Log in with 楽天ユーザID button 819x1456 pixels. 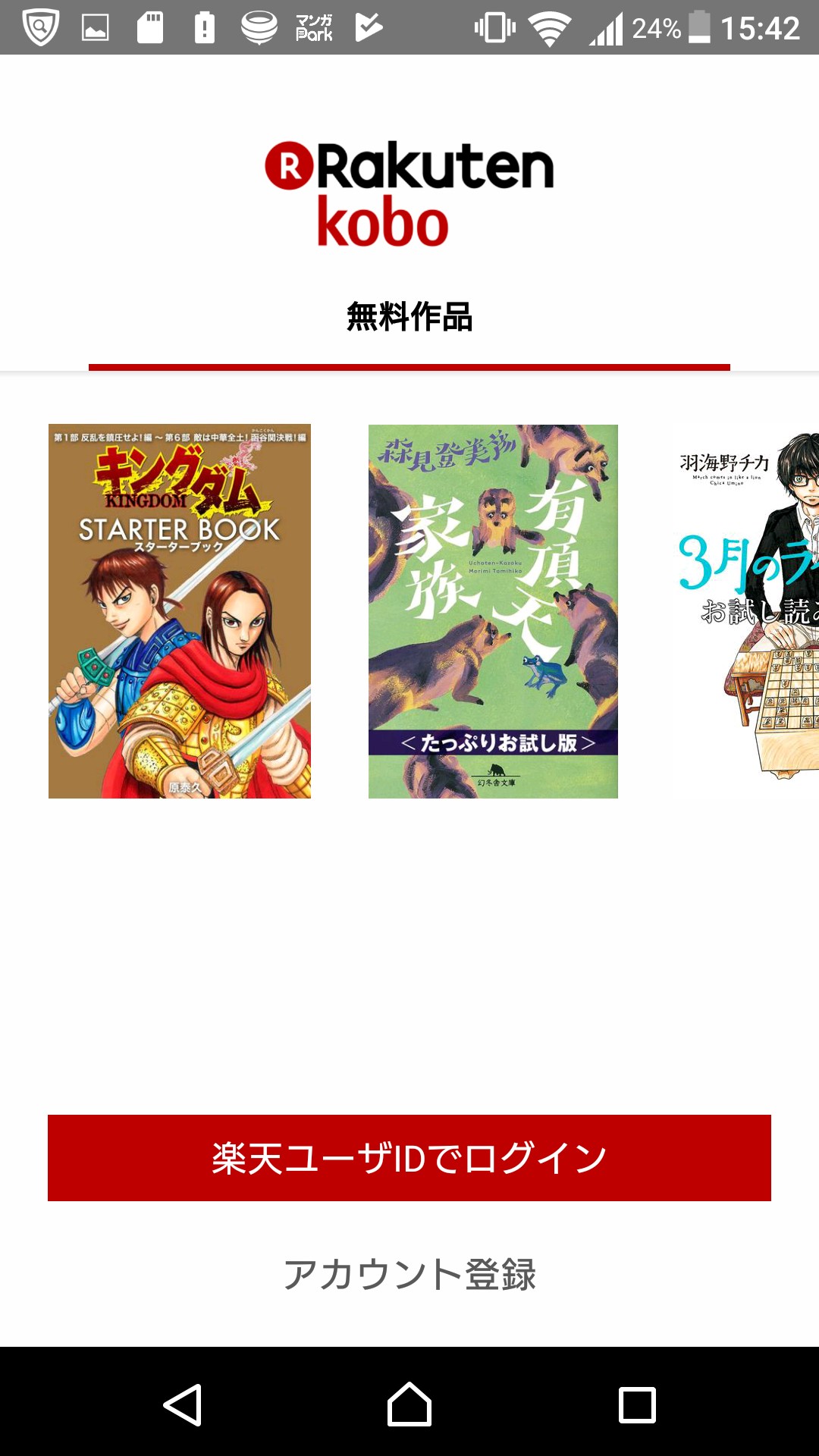409,1158
